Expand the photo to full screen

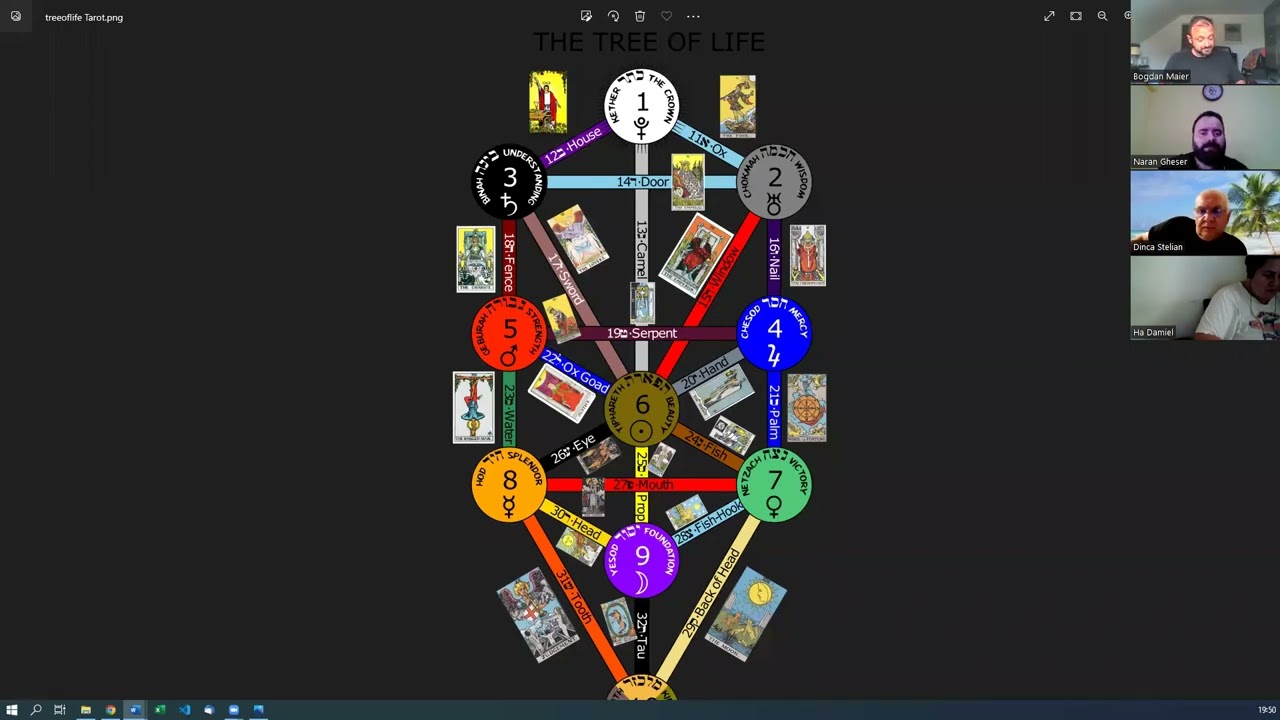pos(1049,16)
